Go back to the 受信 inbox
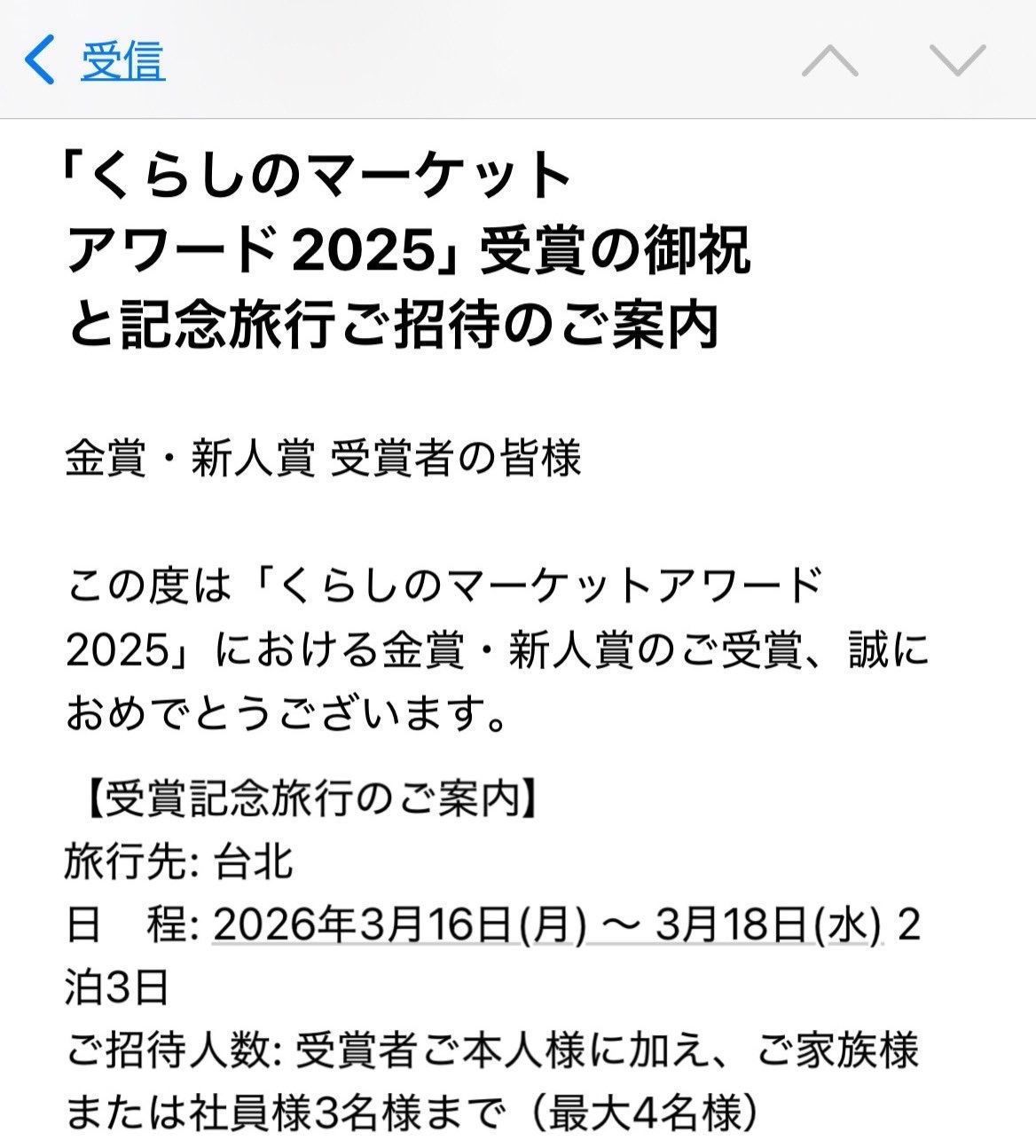 [x=96, y=60]
